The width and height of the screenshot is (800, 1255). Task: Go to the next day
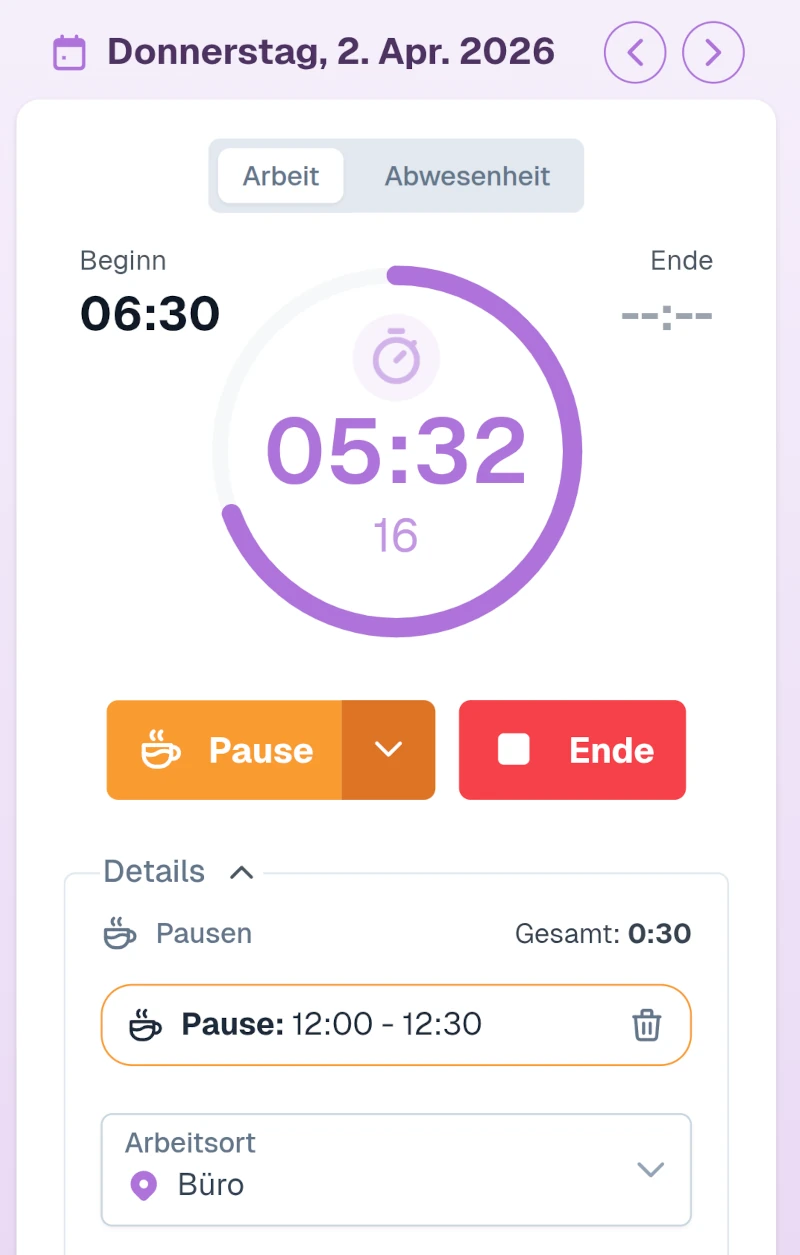(713, 52)
